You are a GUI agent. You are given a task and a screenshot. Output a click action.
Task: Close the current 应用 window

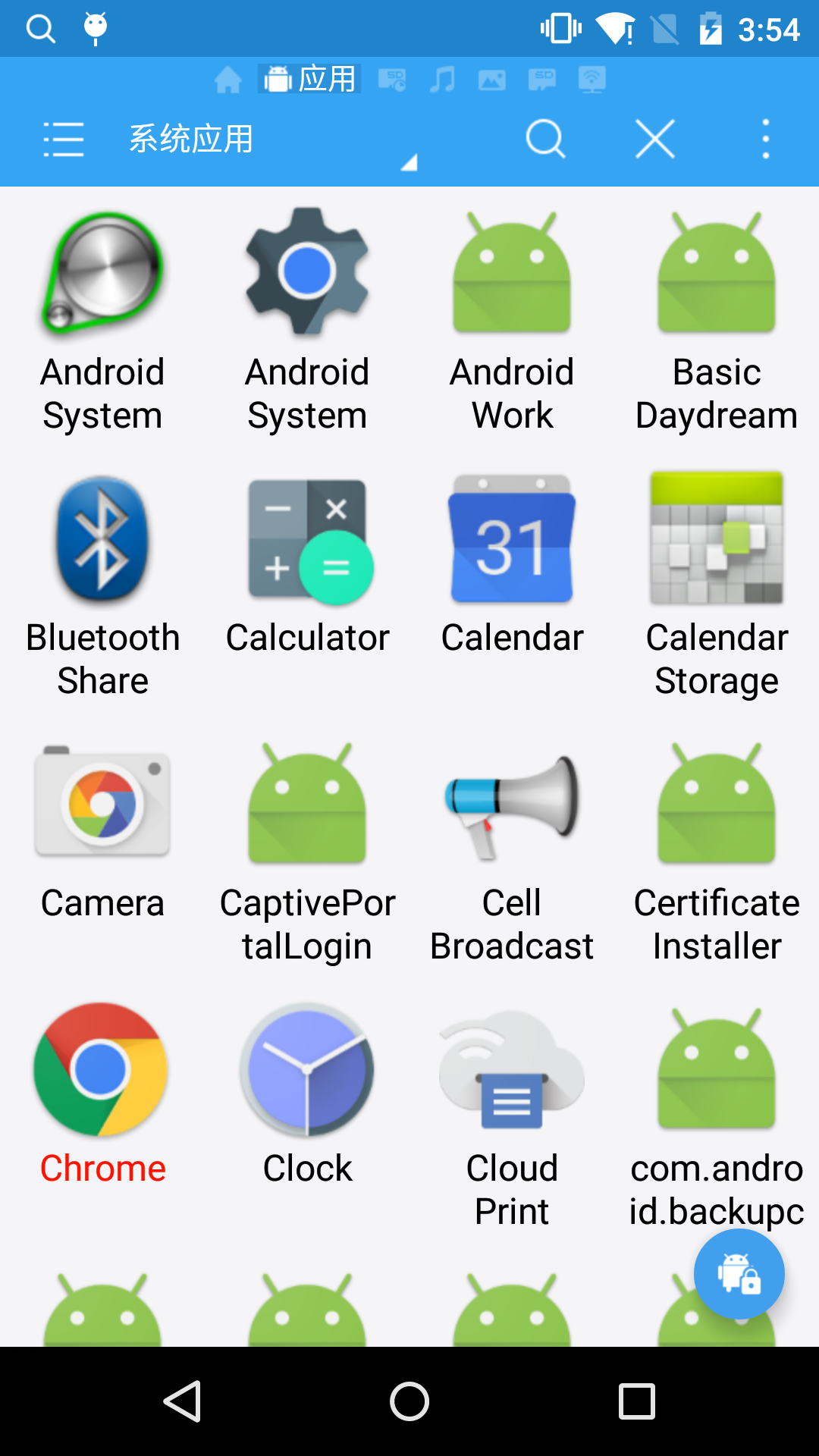(654, 140)
